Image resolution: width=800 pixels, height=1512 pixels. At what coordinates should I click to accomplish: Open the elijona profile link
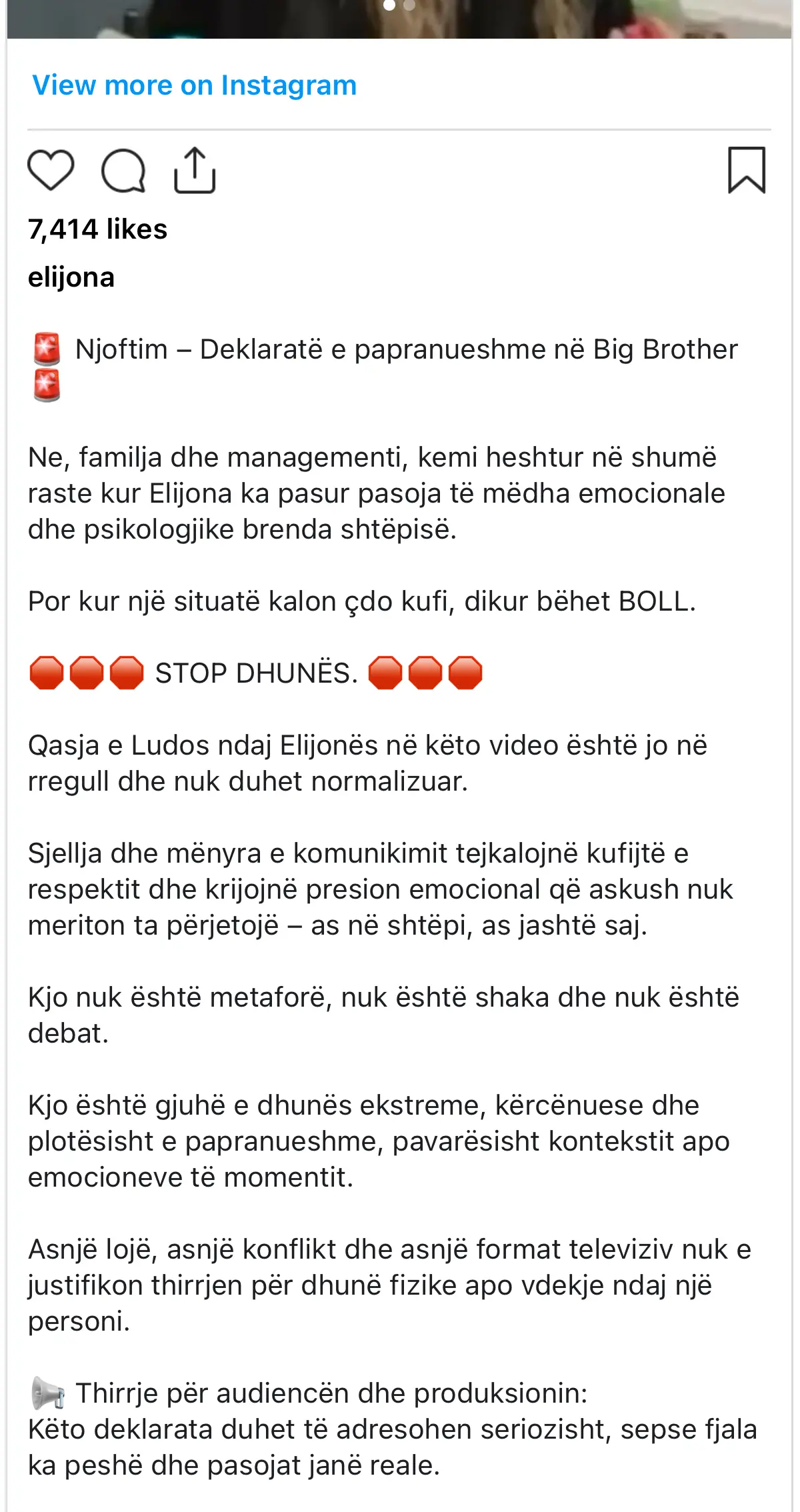click(71, 277)
